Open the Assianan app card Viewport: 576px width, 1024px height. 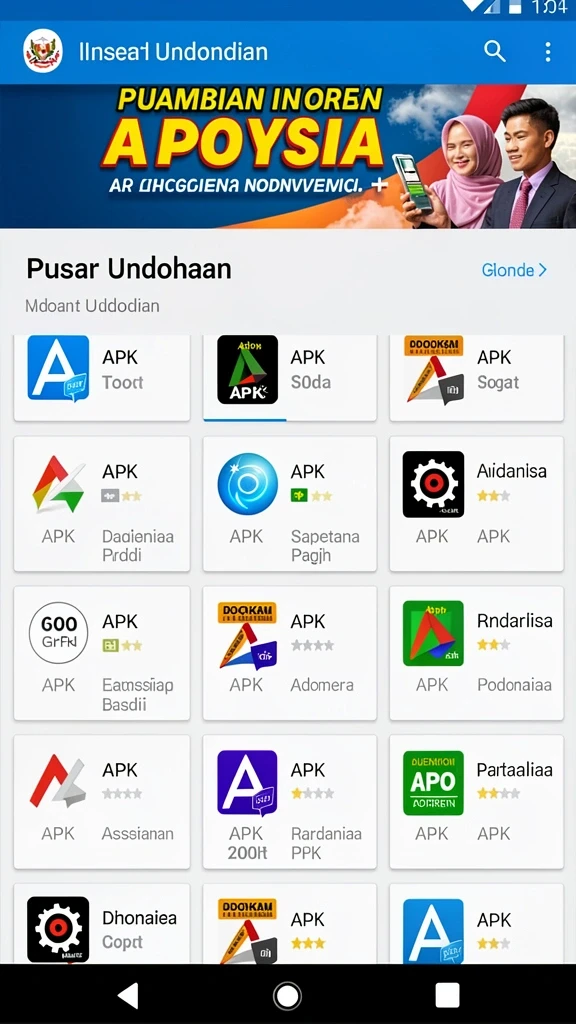coord(102,802)
